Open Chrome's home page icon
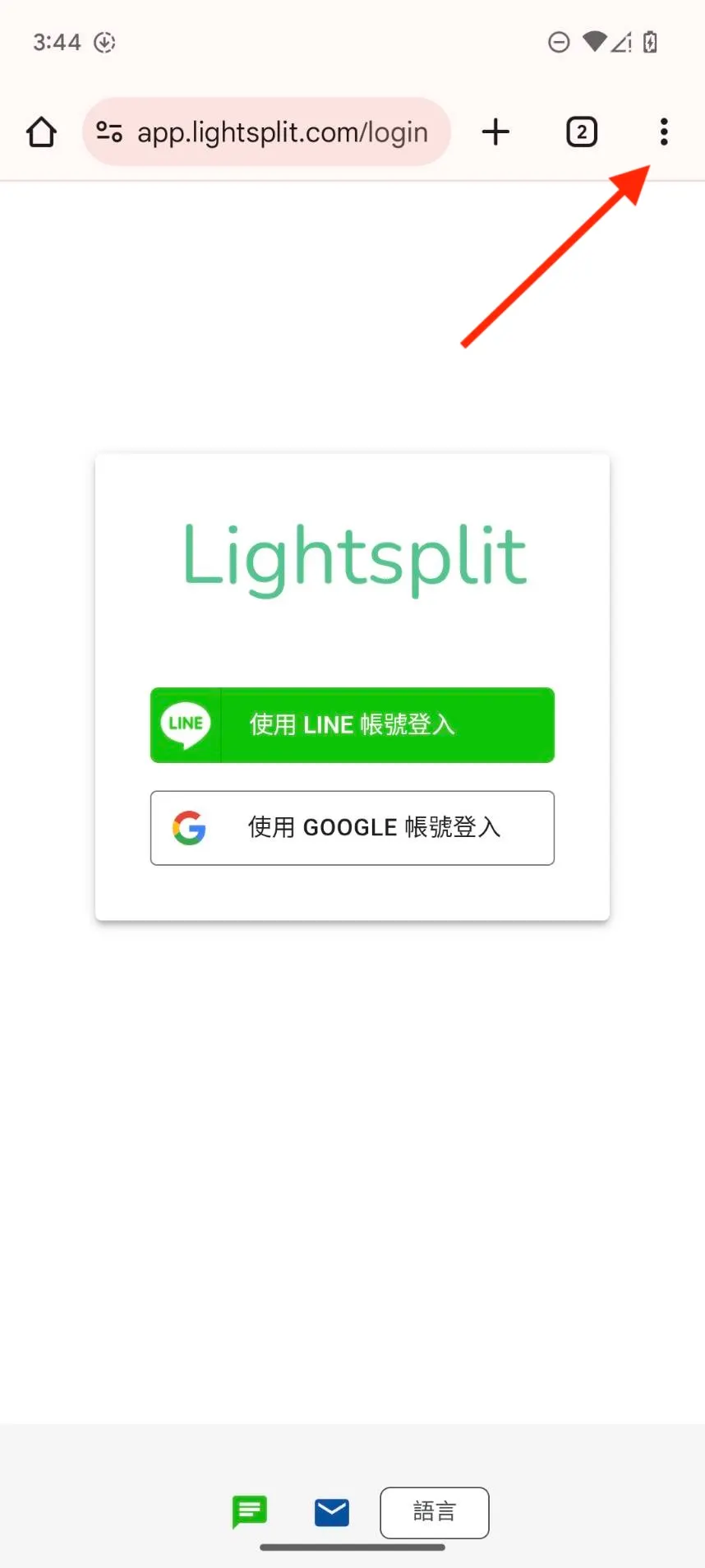 pos(40,132)
